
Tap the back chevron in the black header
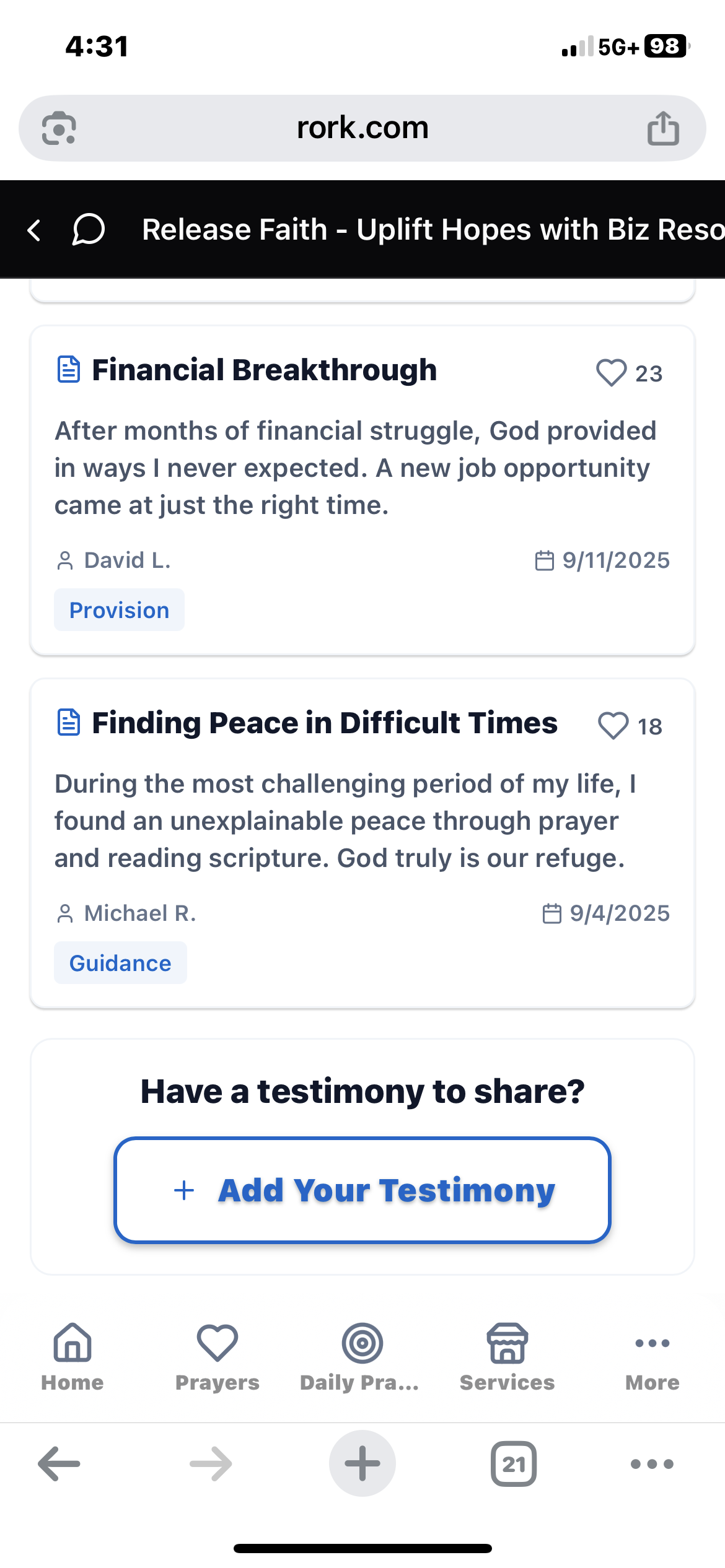[x=34, y=230]
